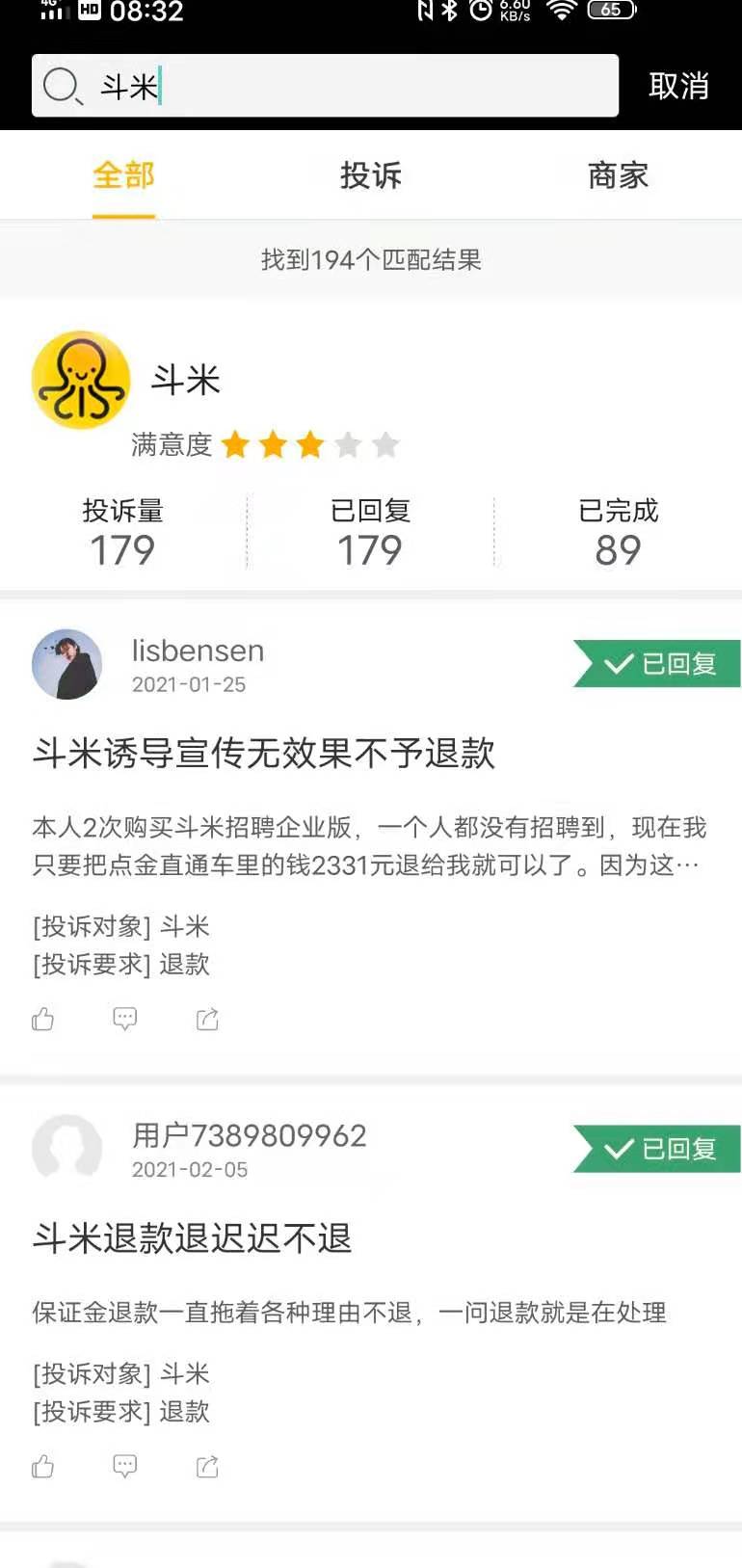The width and height of the screenshot is (742, 1568).
Task: Select the 全部 tab
Action: (x=123, y=175)
